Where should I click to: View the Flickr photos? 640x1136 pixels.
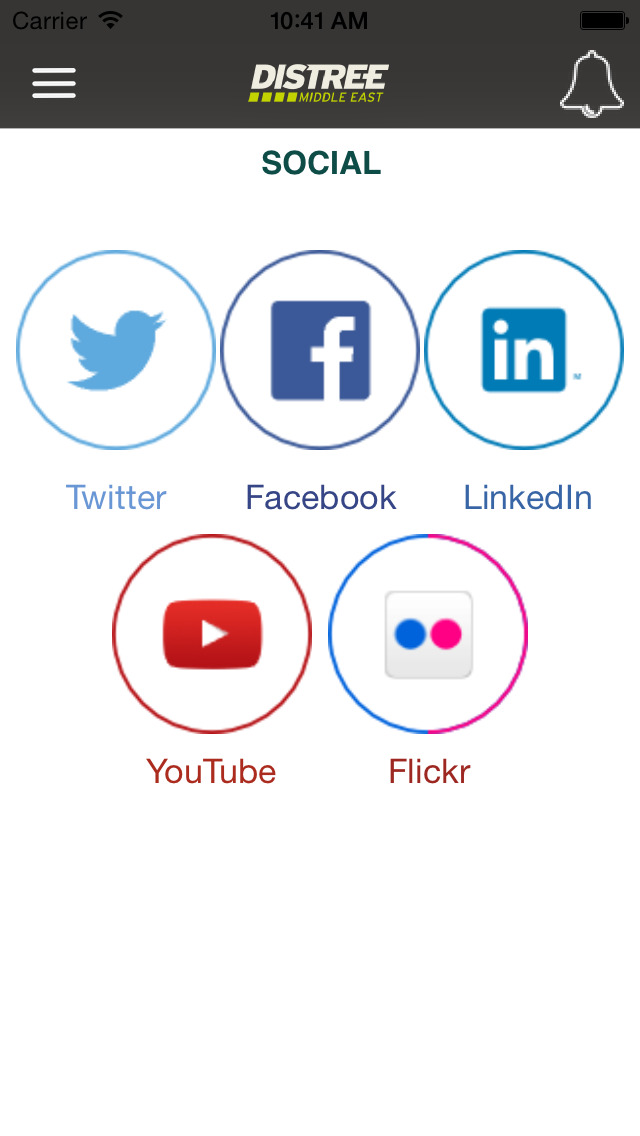tap(428, 634)
